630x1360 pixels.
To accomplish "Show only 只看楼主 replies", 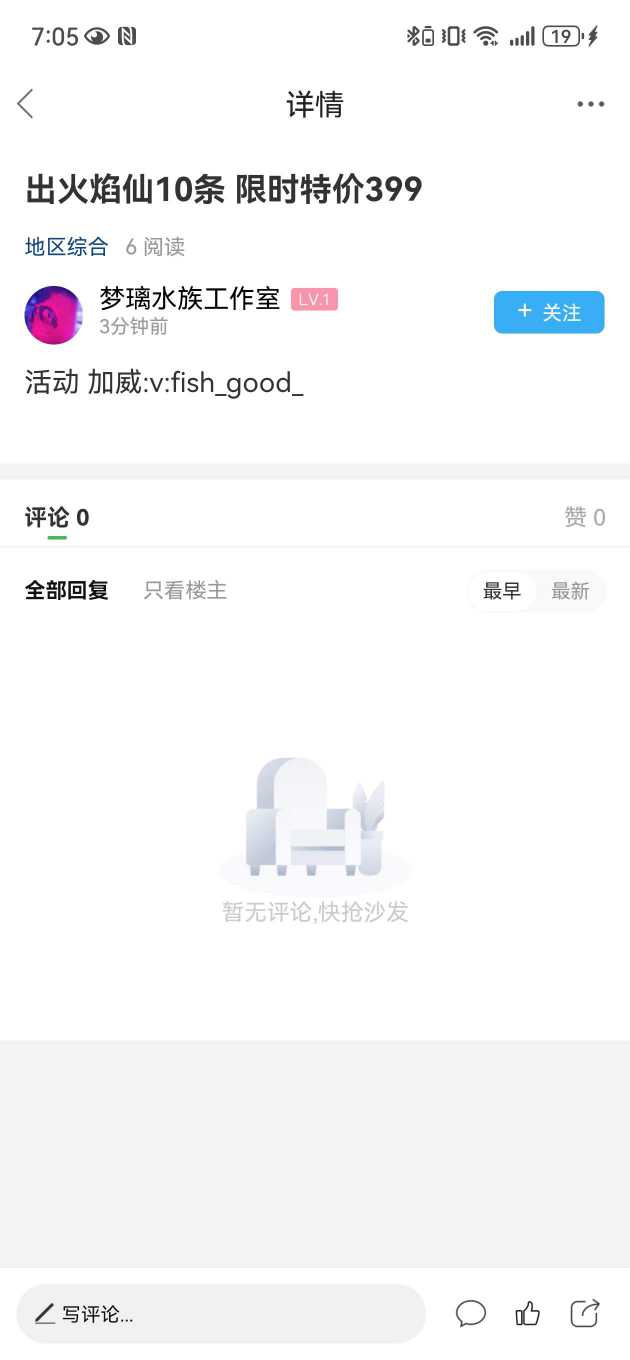I will pos(185,591).
